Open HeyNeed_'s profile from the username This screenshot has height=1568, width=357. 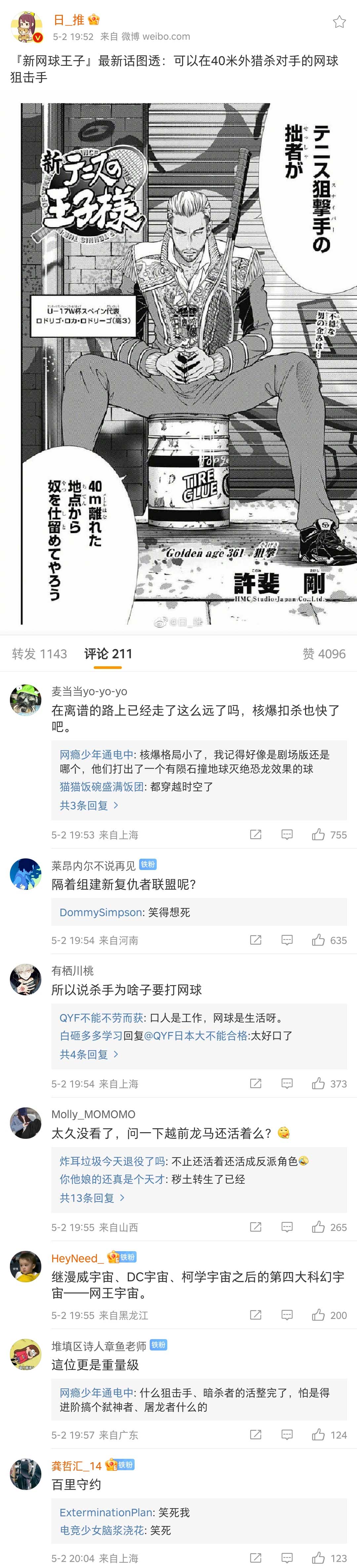click(x=74, y=1258)
